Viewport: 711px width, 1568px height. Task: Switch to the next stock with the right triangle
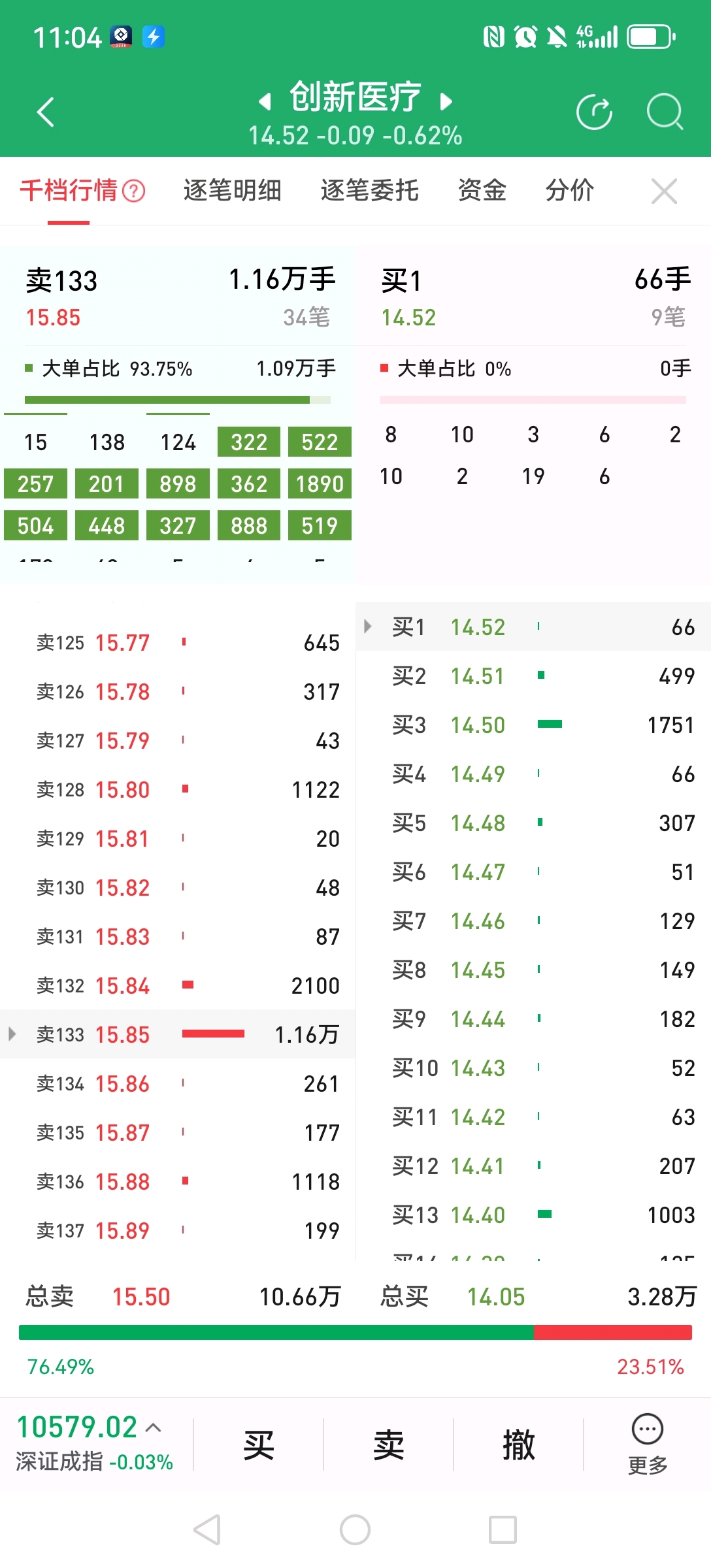click(446, 101)
